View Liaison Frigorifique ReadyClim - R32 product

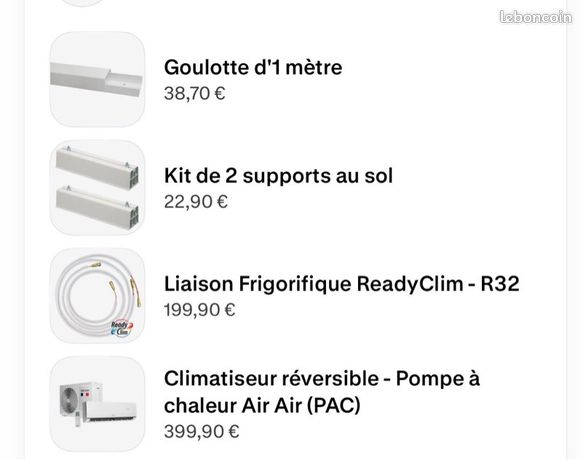click(342, 284)
